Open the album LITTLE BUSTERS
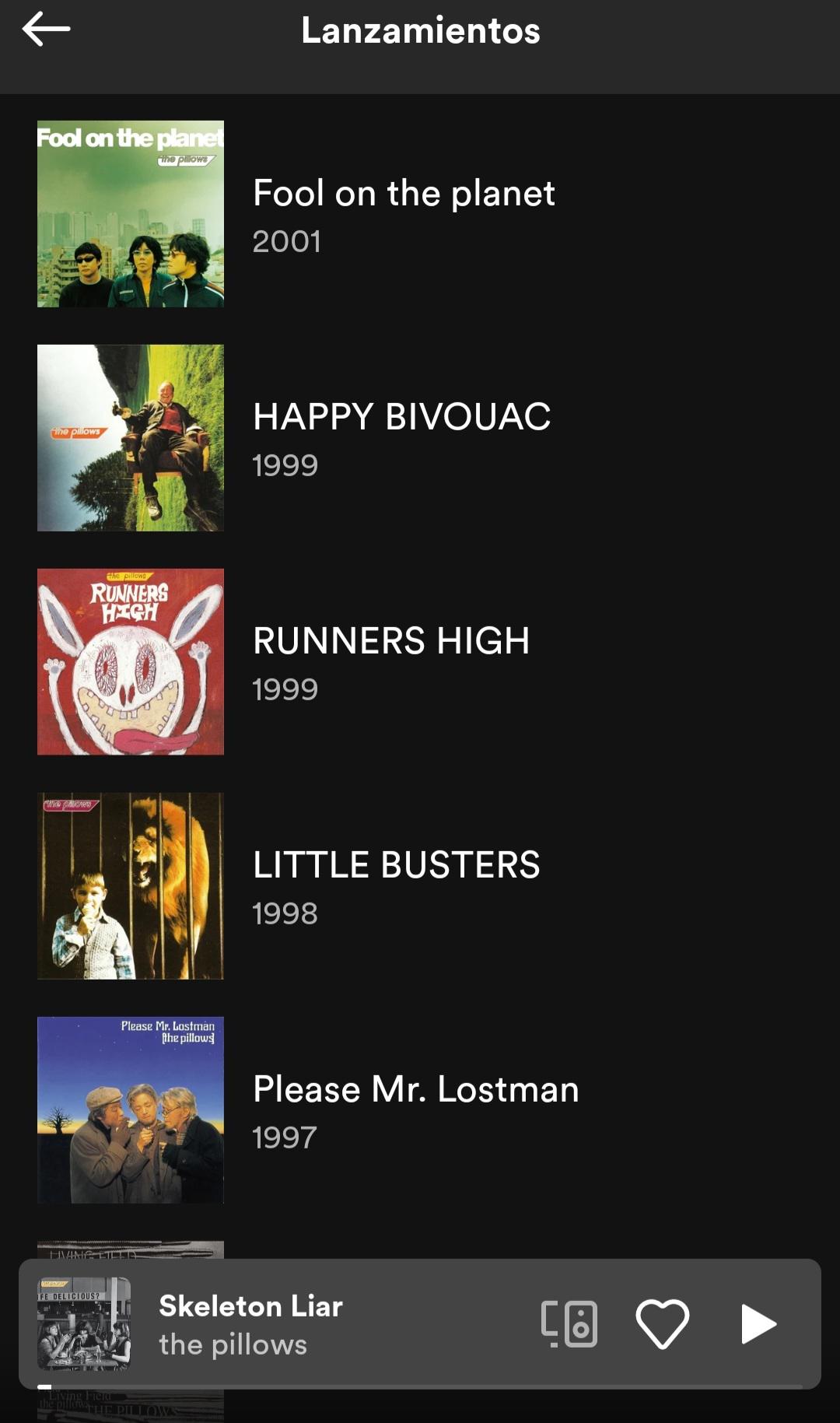 click(x=396, y=885)
